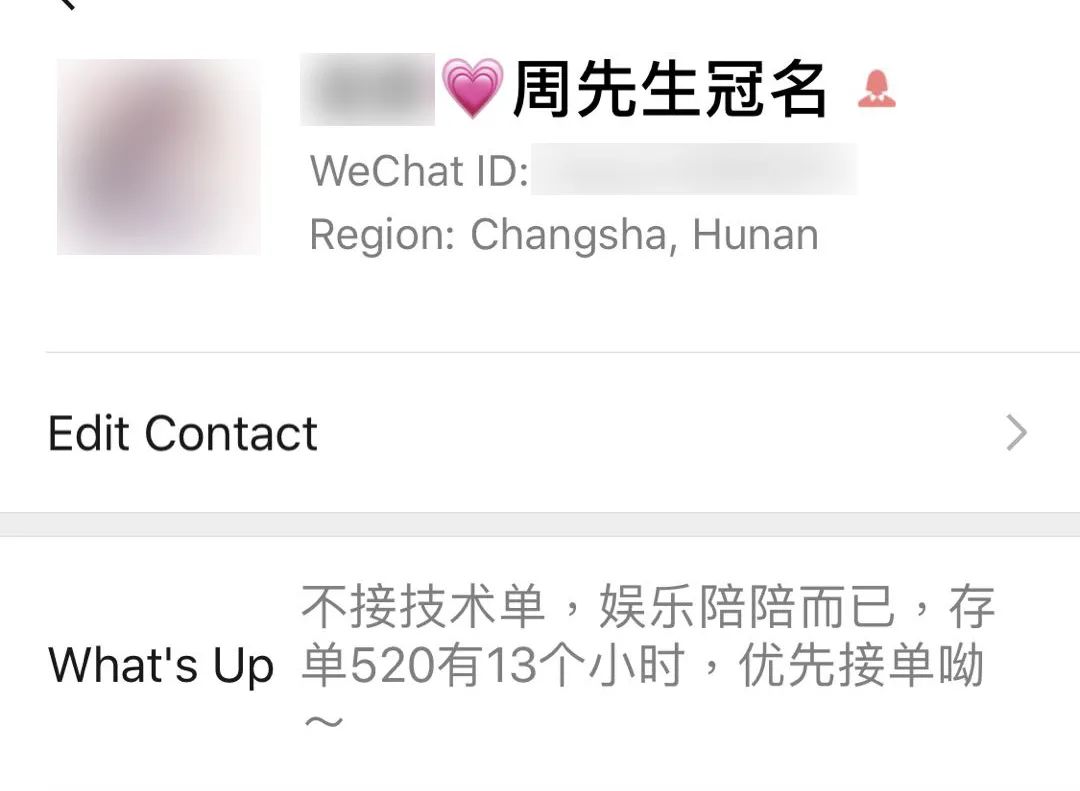Go back using the top-left arrow

click(x=66, y=4)
